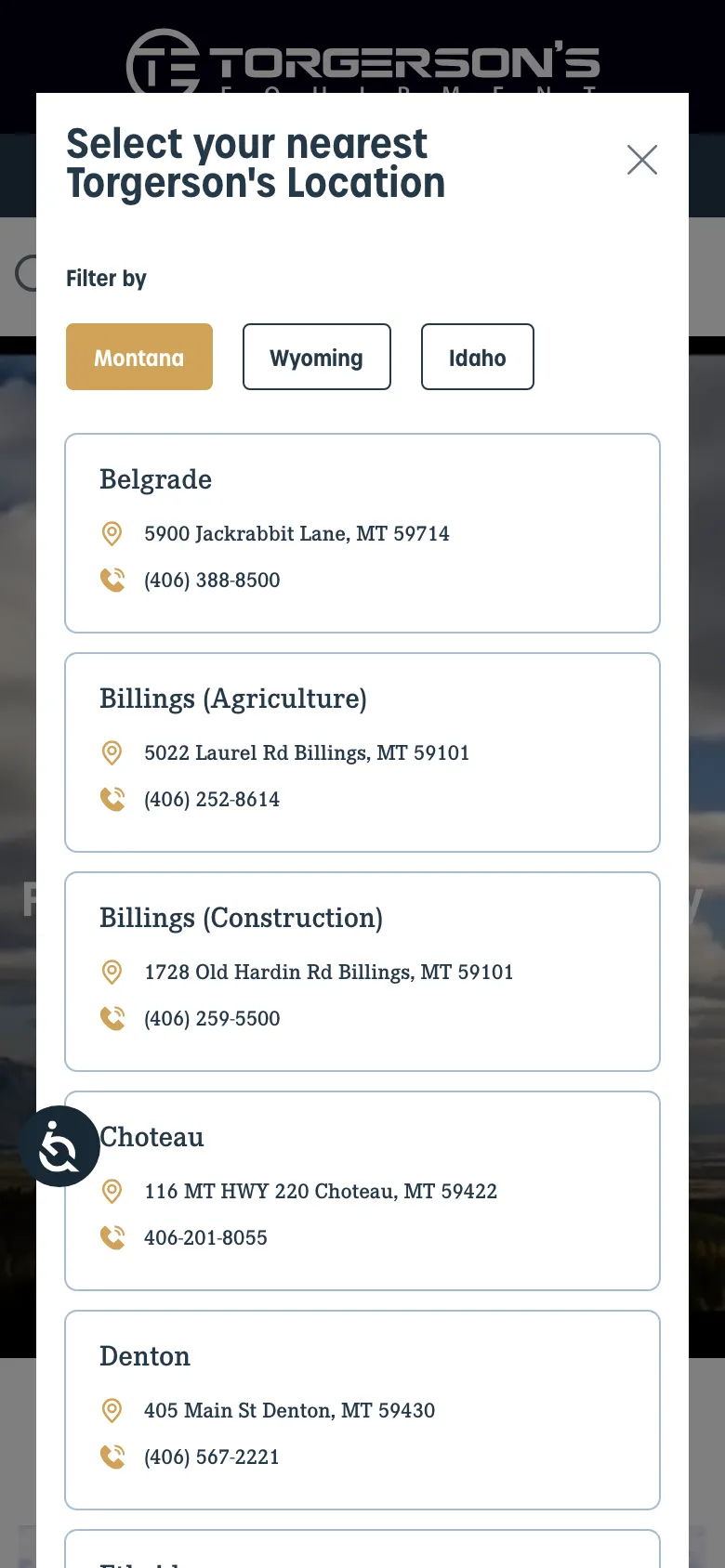Select the Montana filter chip
Screen dimensions: 725x1568
coord(139,358)
